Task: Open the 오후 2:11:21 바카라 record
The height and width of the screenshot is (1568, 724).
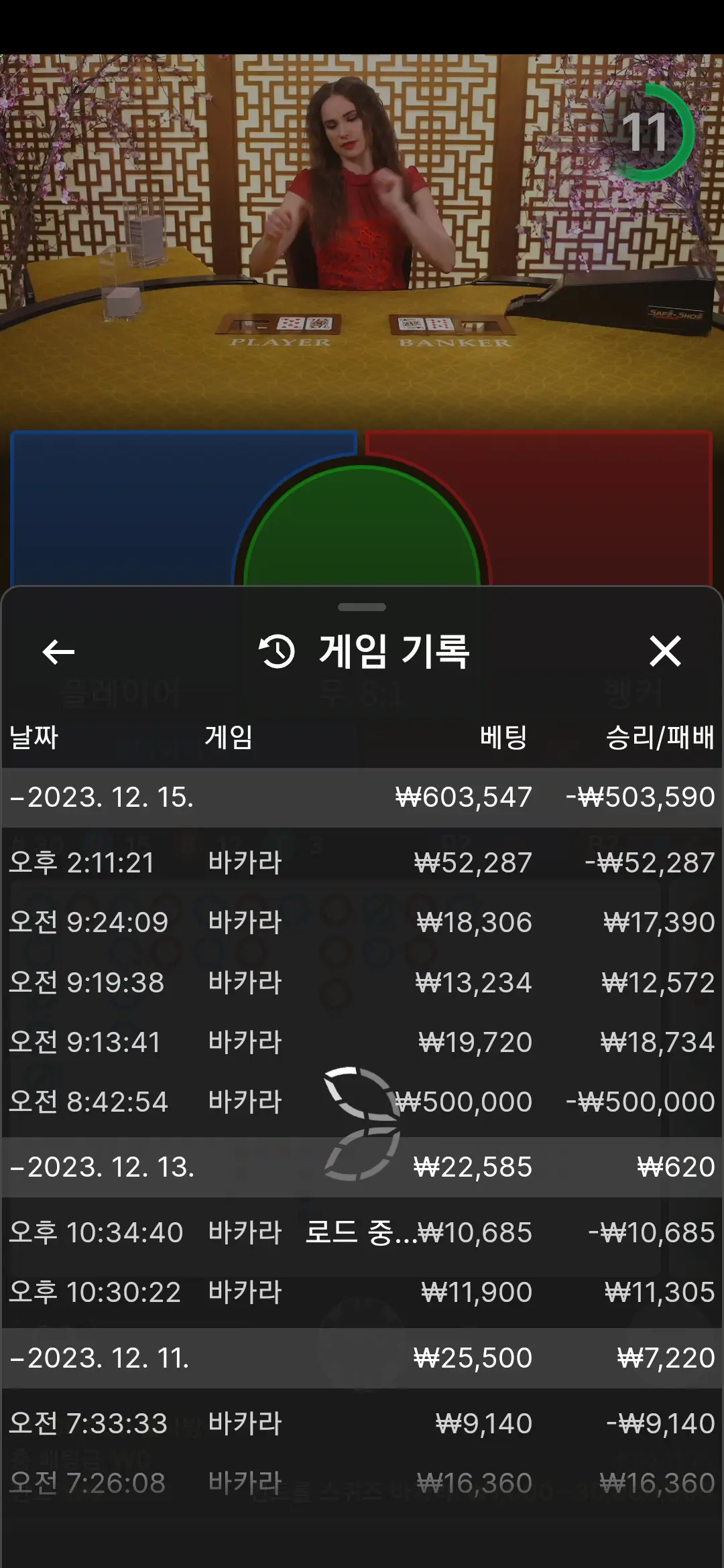Action: click(362, 862)
